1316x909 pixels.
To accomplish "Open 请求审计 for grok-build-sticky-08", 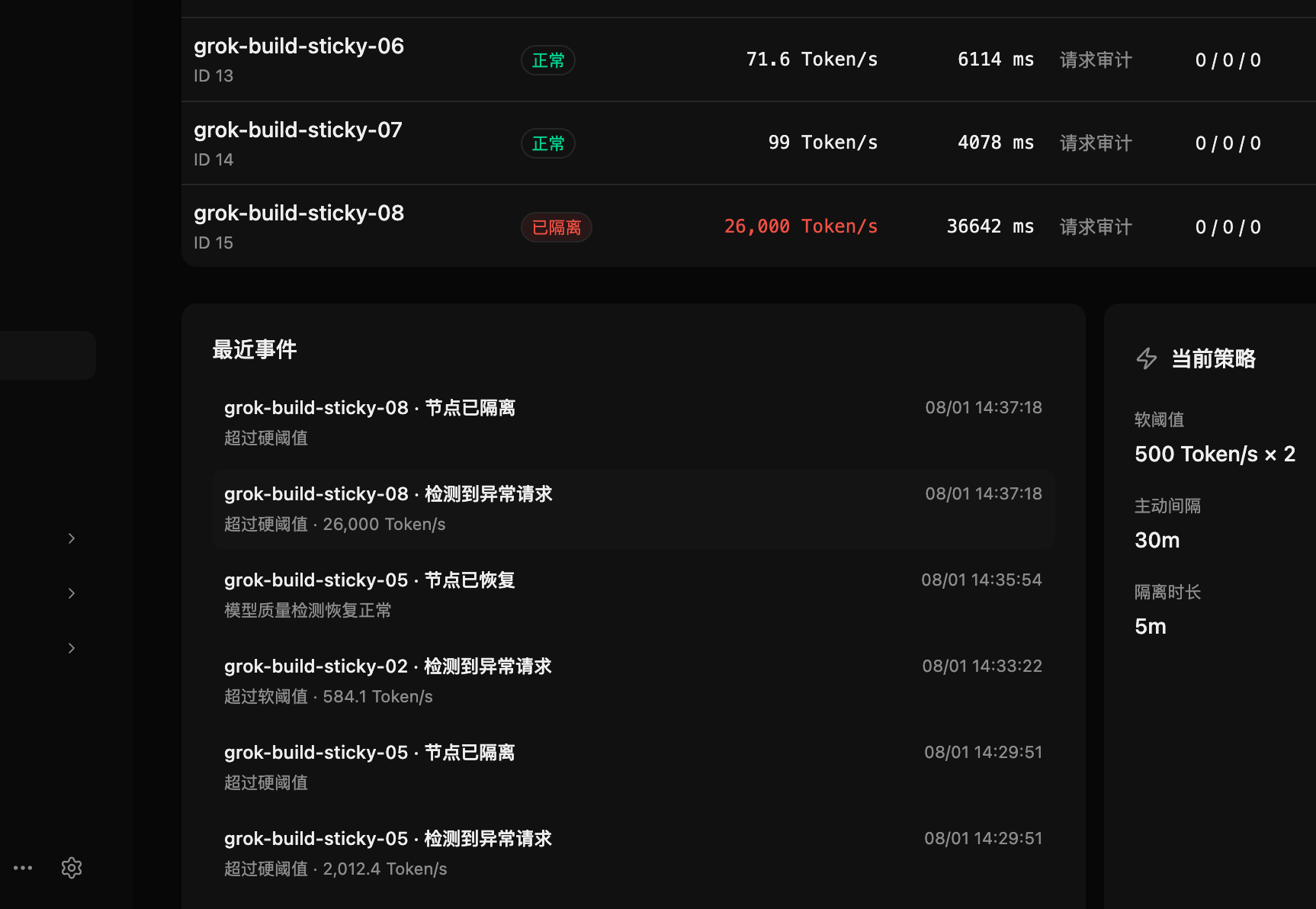I will (x=1096, y=227).
